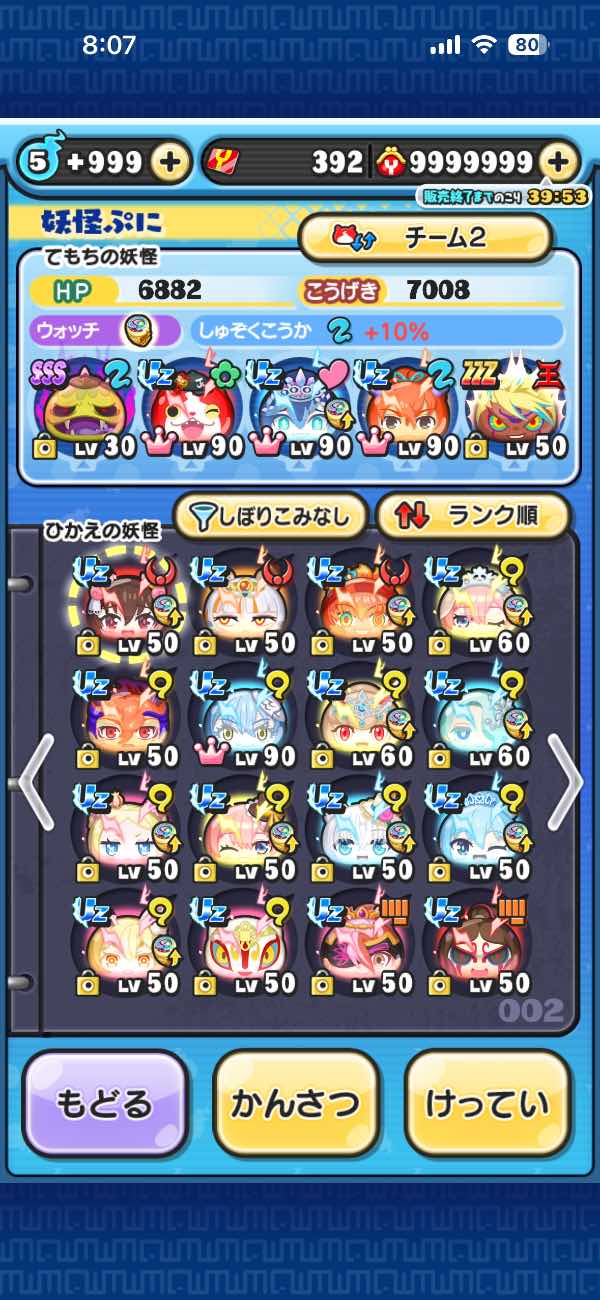The width and height of the screenshot is (600, 1300).
Task: Confirm with the けってい button
Action: (x=487, y=1104)
